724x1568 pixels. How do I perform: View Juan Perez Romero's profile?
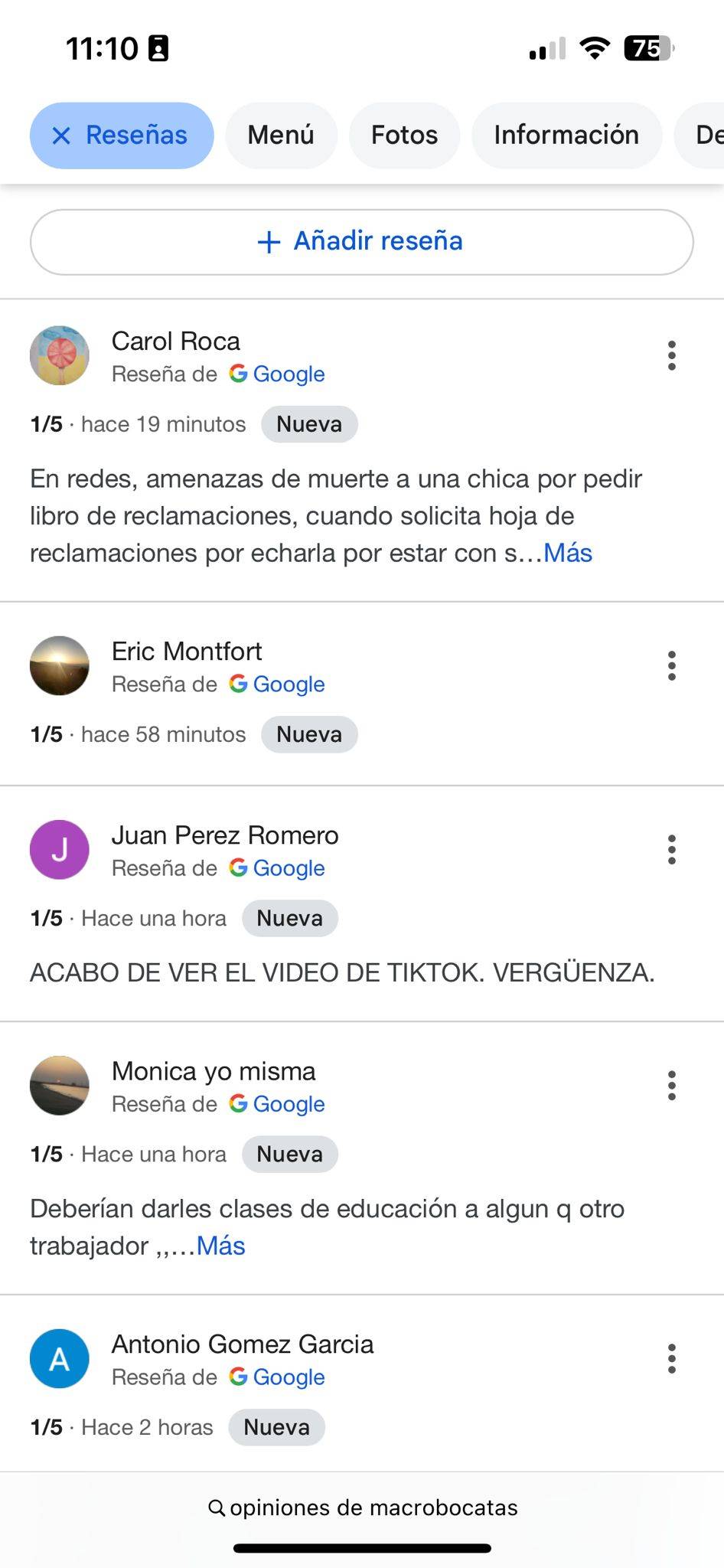click(x=224, y=835)
